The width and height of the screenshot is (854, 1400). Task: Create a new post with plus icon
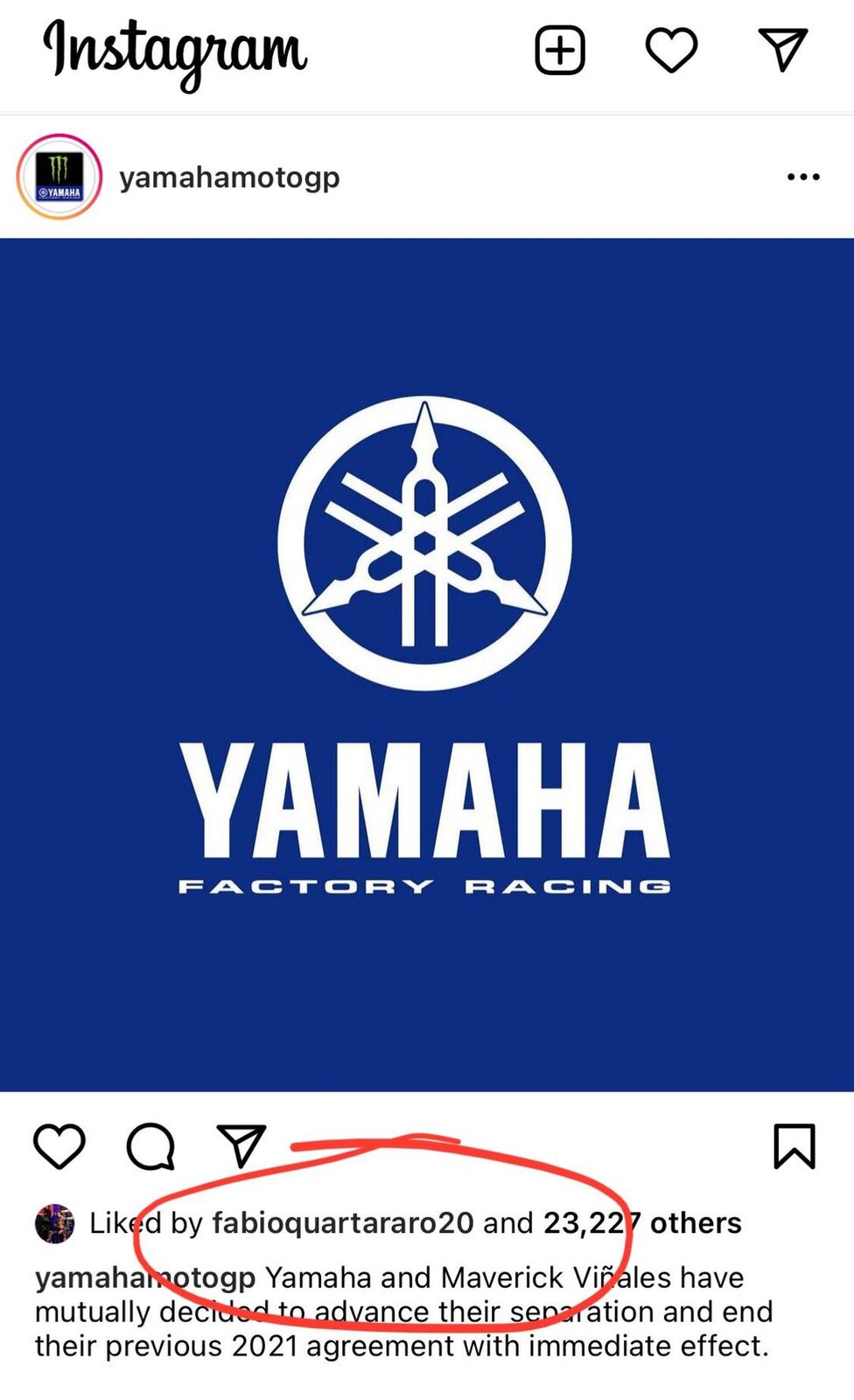point(560,51)
